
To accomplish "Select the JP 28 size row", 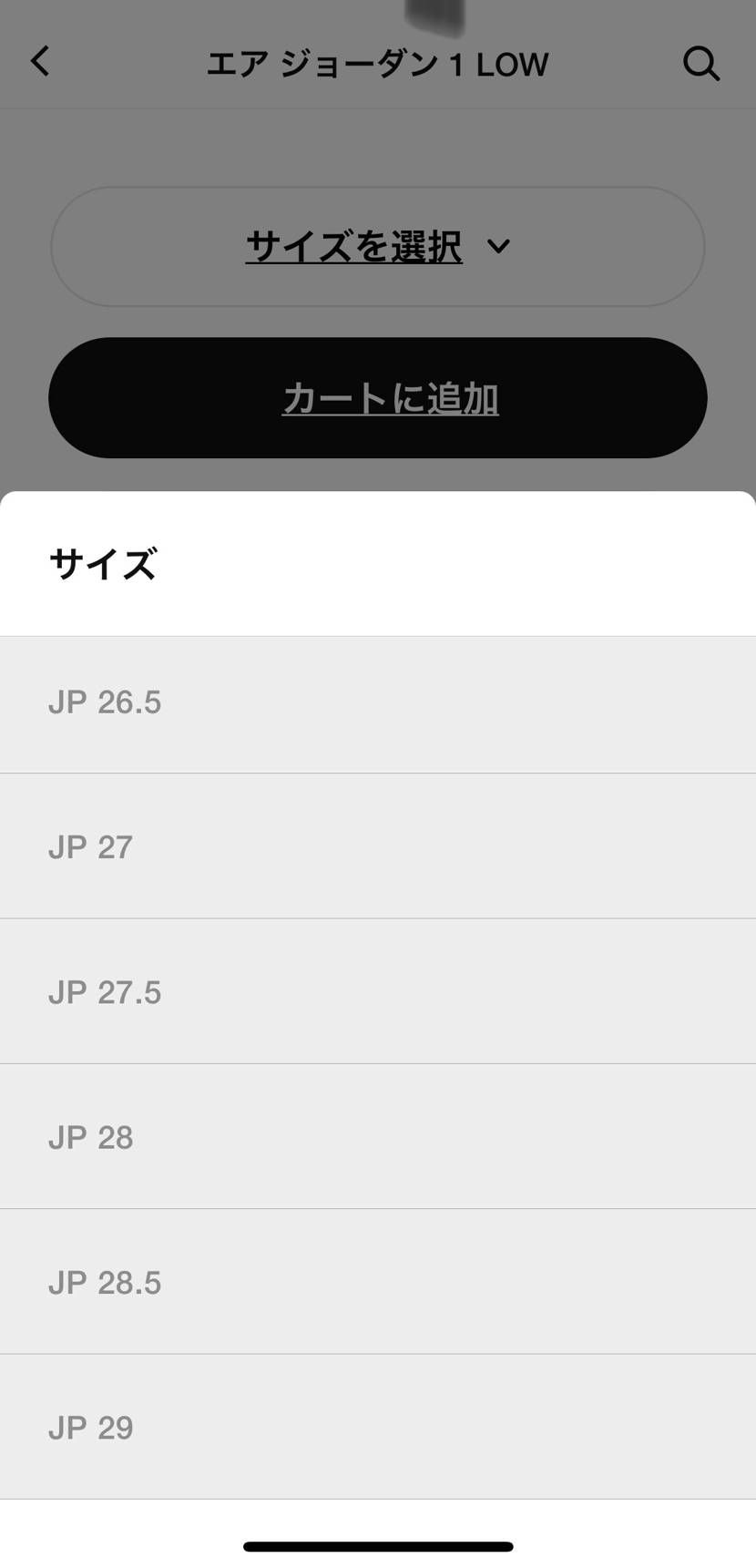I will tap(378, 1136).
